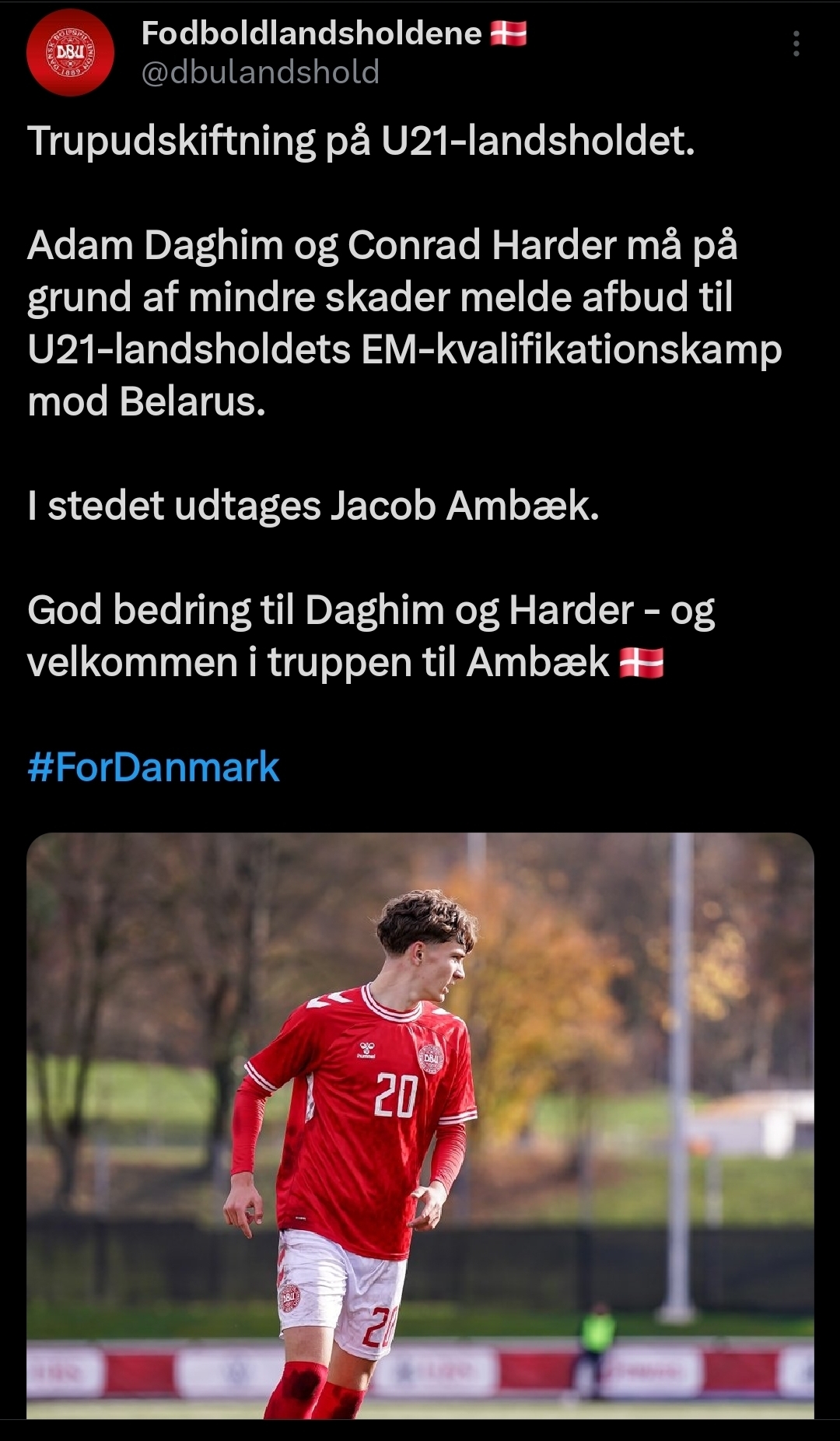The image size is (840, 1441).
Task: Open the #ForDanmark hashtag
Action: pyautogui.click(x=153, y=767)
